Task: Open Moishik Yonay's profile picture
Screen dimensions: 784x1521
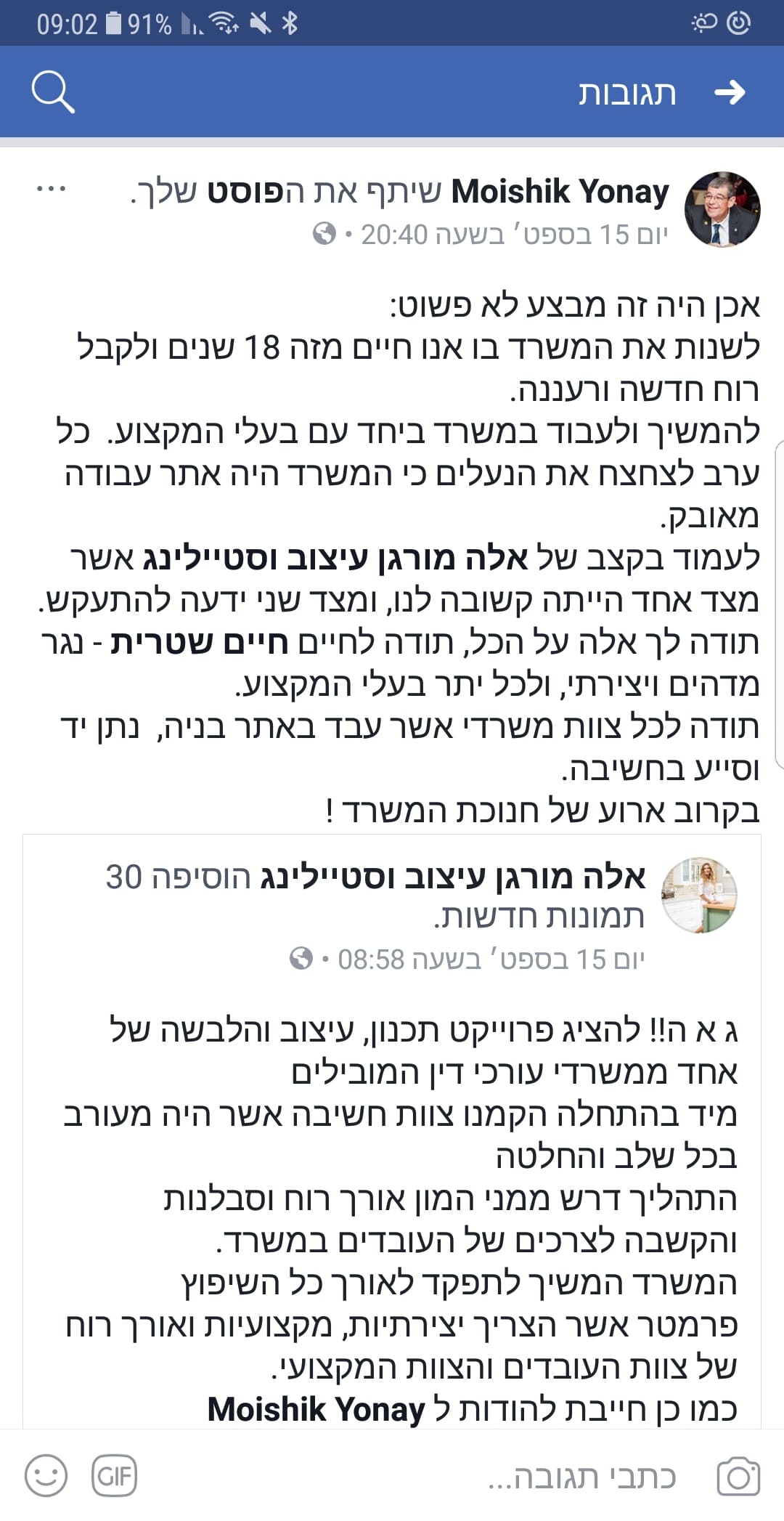Action: coord(722,210)
